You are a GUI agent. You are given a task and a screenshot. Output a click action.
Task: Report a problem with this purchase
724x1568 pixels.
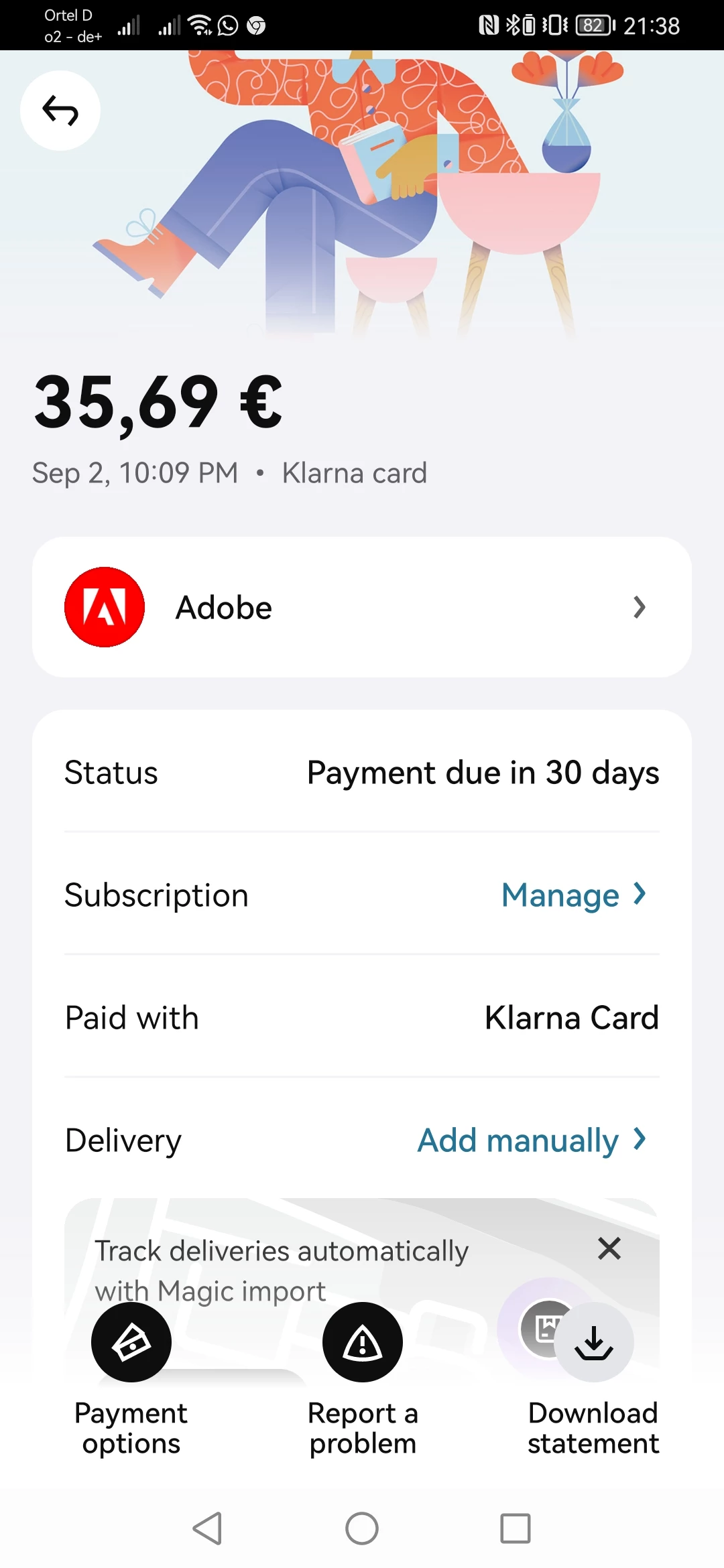point(363,1343)
